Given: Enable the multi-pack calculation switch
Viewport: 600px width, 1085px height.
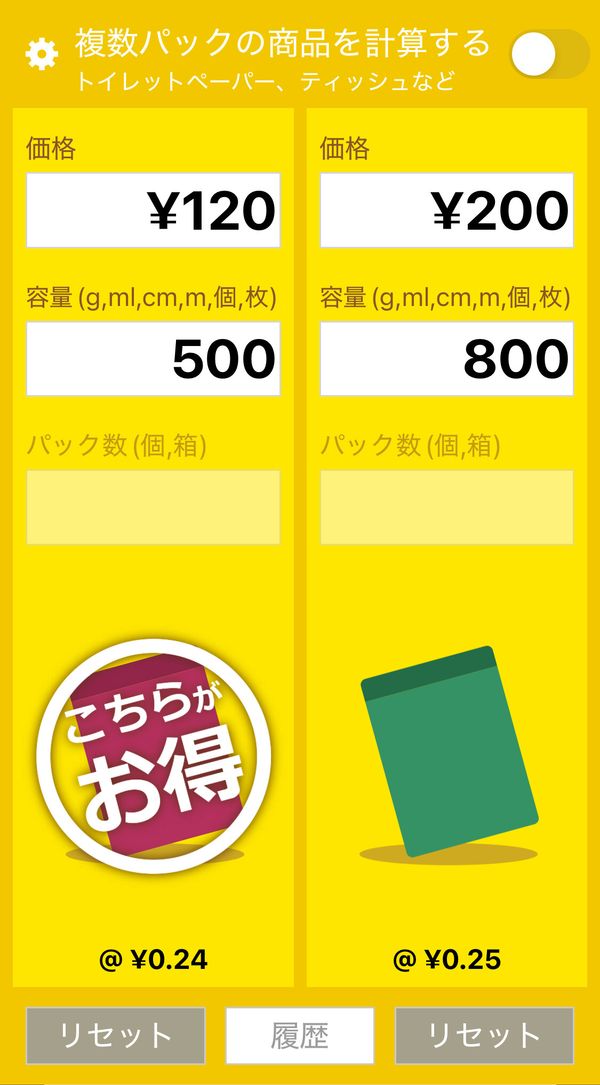Looking at the screenshot, I should 550,54.
